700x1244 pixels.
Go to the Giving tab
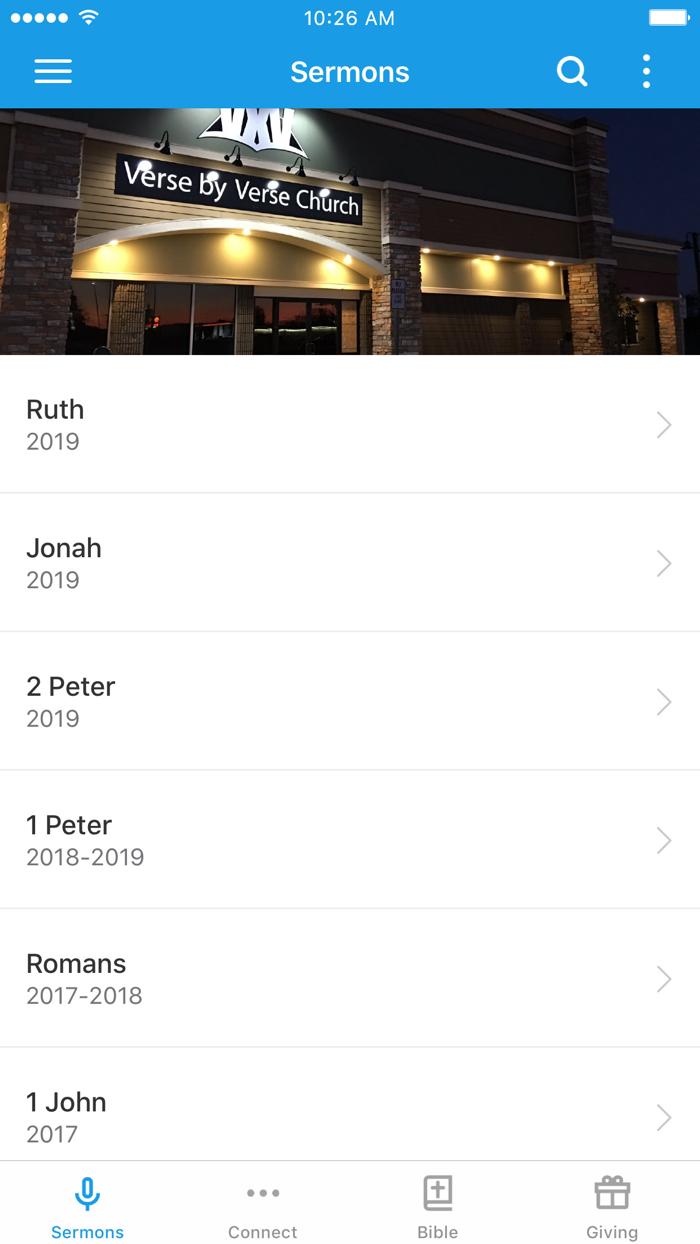[612, 1207]
